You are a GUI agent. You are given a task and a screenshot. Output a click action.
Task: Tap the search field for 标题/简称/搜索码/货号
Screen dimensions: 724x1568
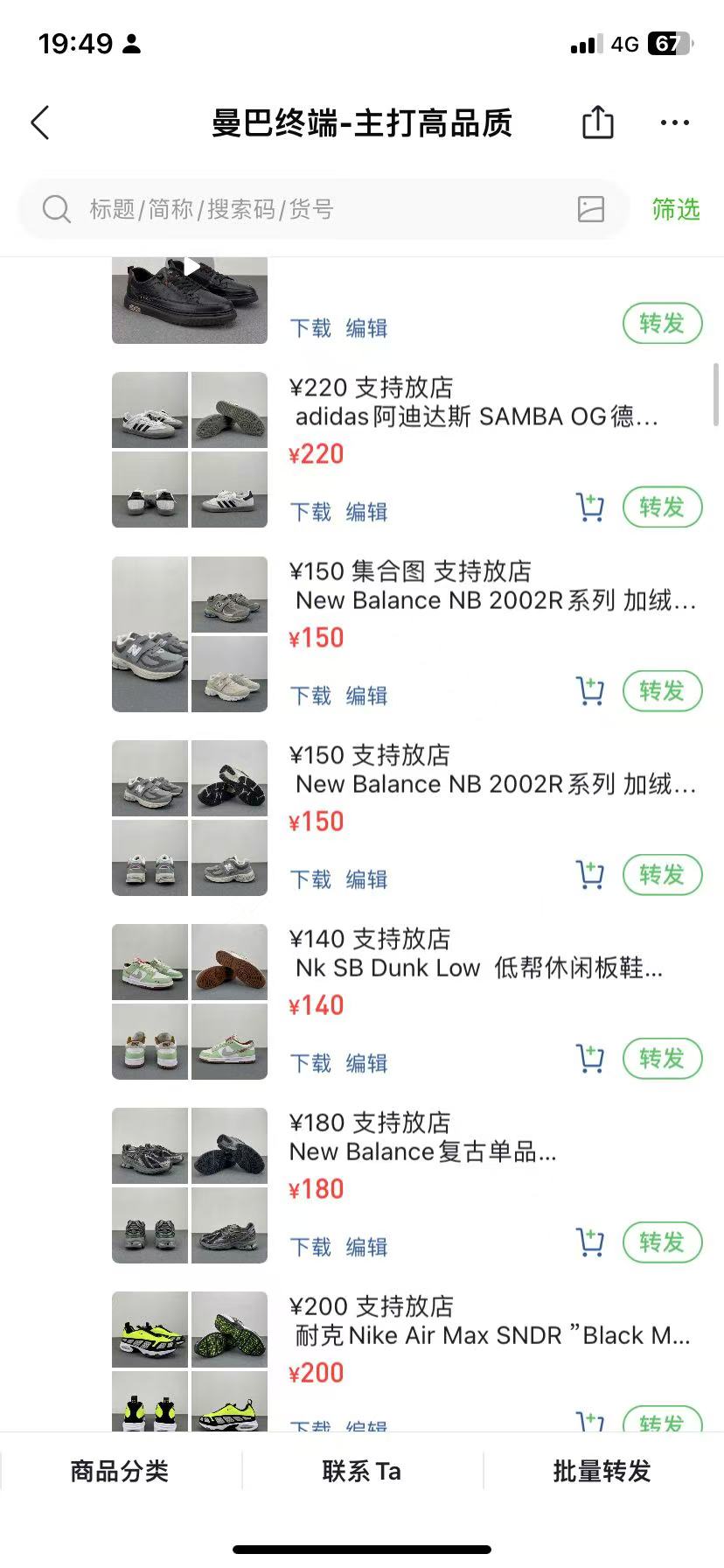coord(324,209)
